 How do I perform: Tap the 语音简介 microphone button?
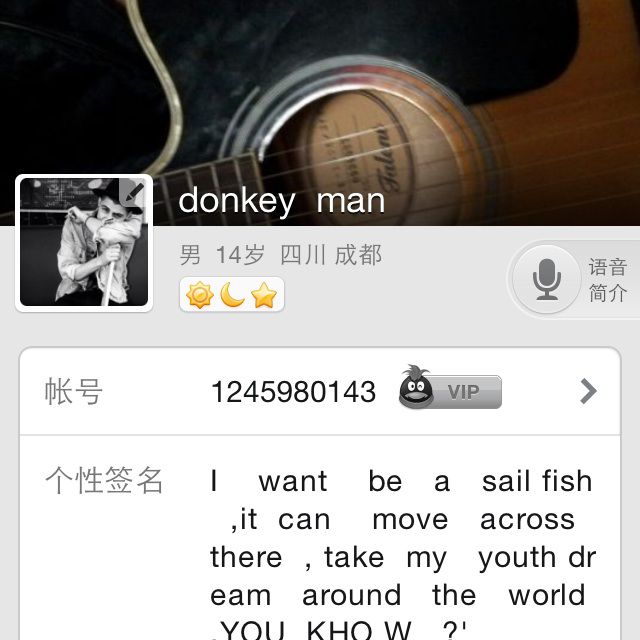(547, 280)
